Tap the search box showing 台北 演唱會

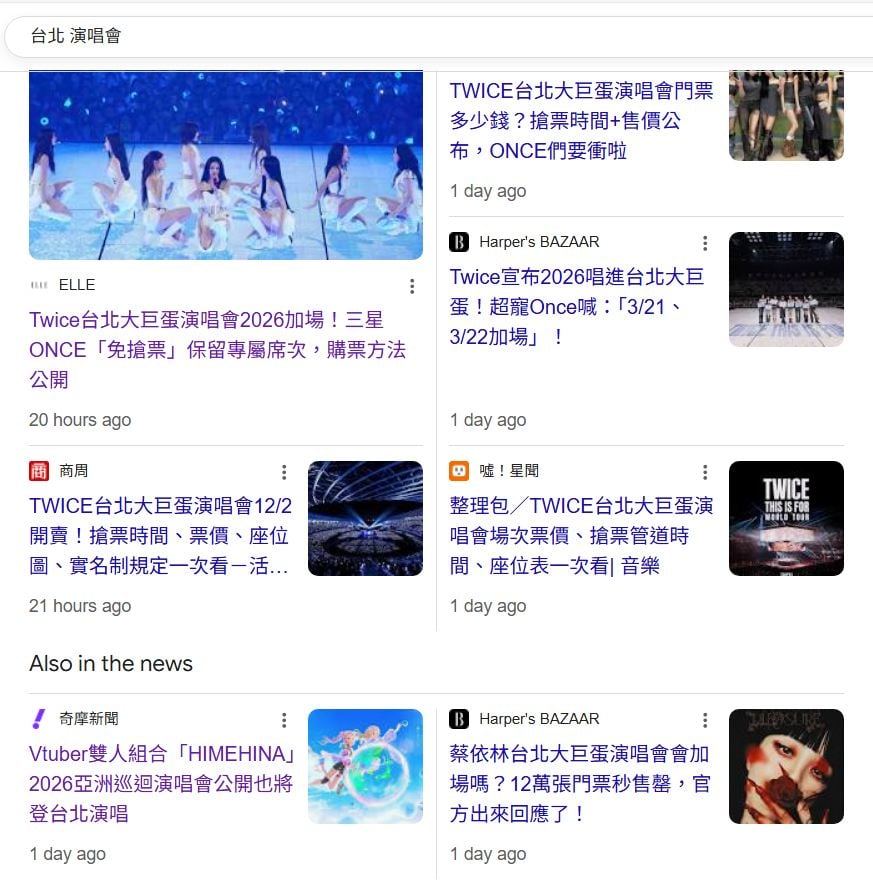pyautogui.click(x=400, y=36)
